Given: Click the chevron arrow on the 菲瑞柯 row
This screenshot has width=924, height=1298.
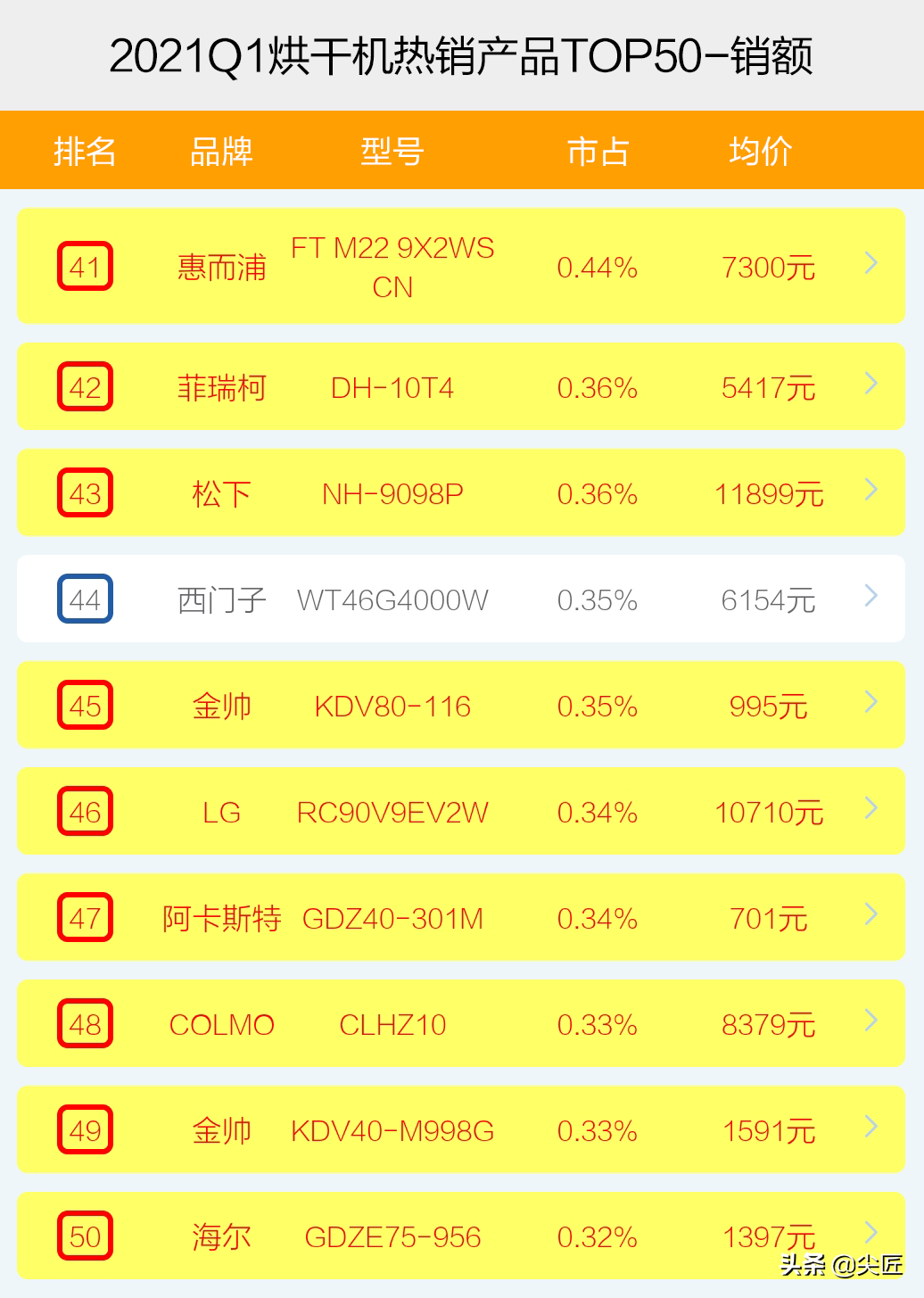Looking at the screenshot, I should [870, 387].
